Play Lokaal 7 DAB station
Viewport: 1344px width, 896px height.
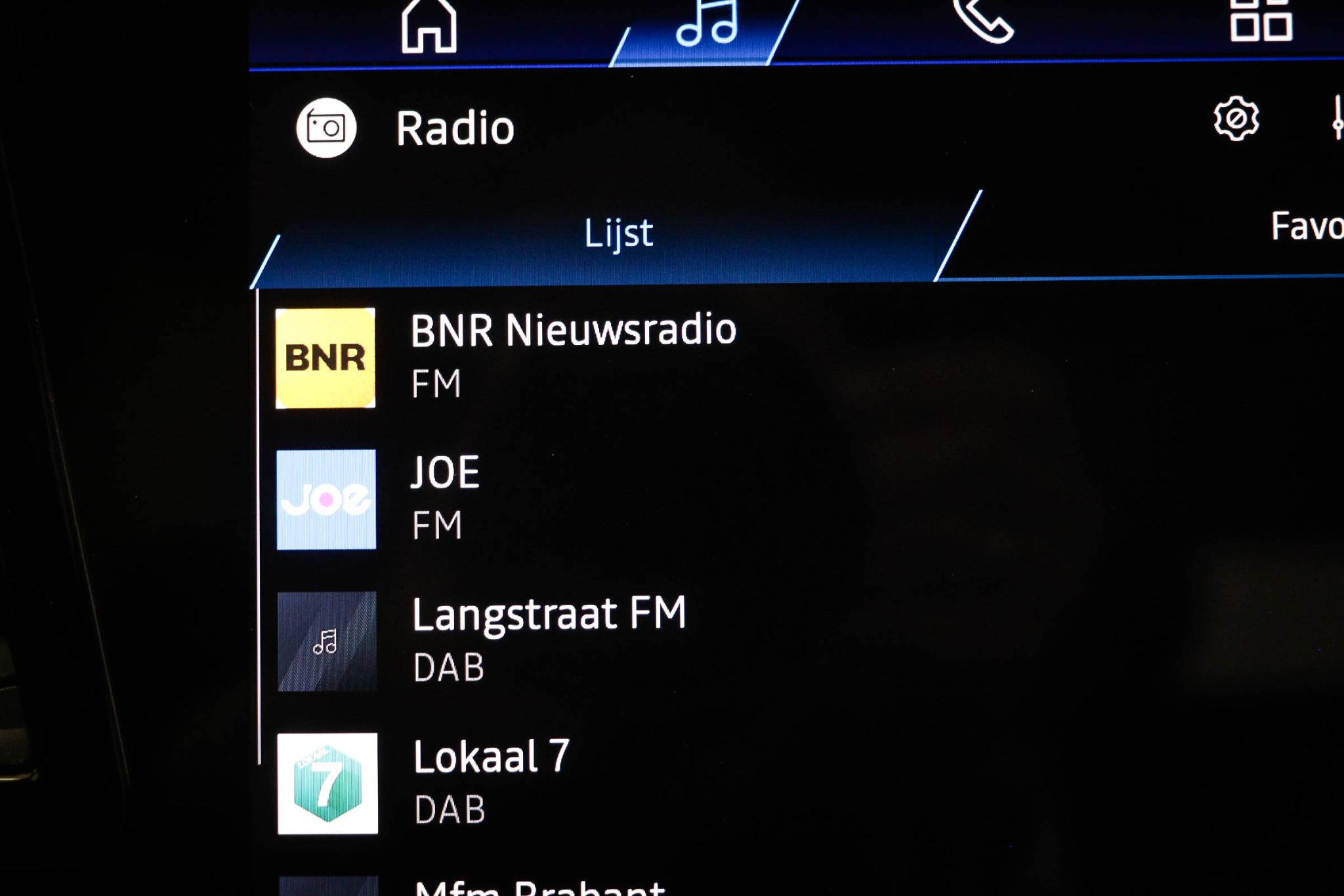tap(491, 782)
